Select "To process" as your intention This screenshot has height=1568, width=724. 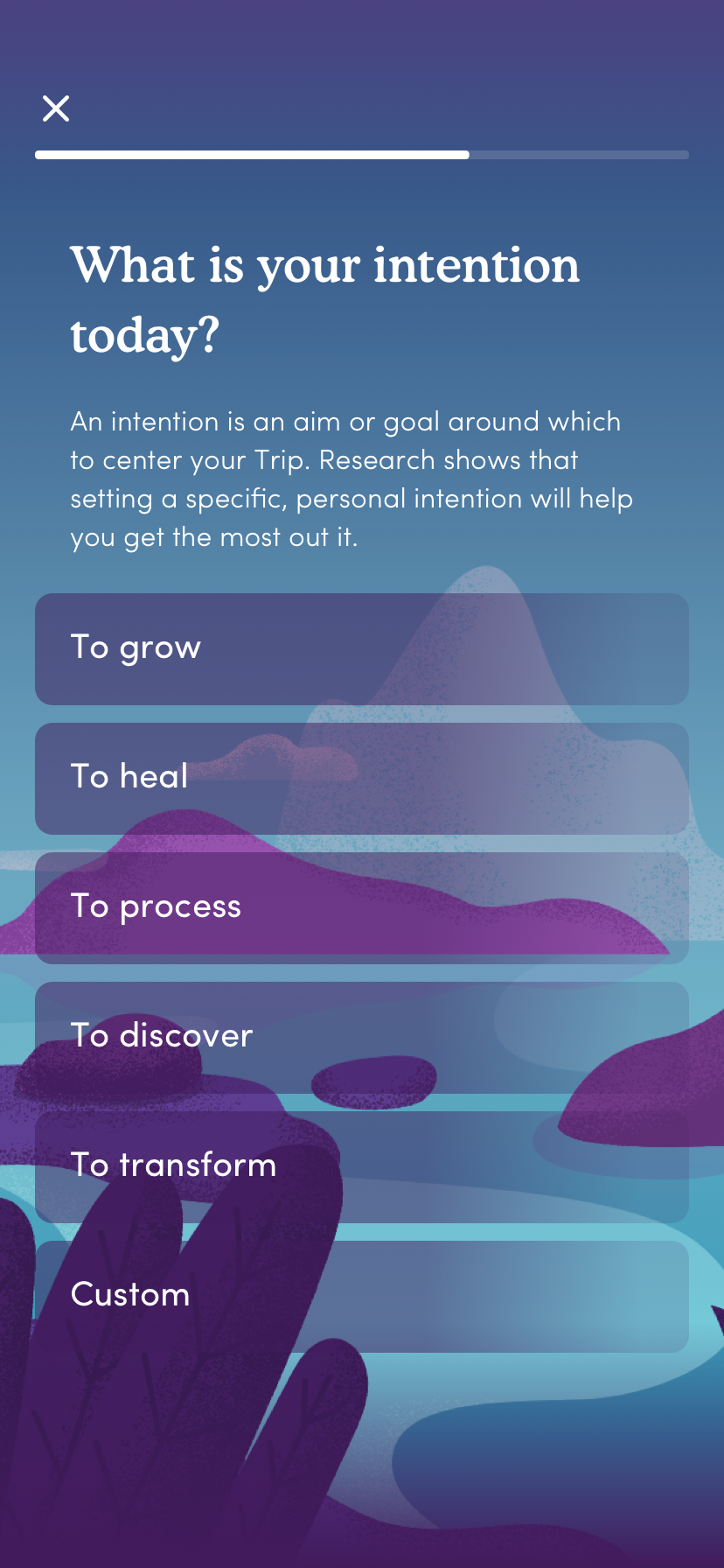click(362, 906)
